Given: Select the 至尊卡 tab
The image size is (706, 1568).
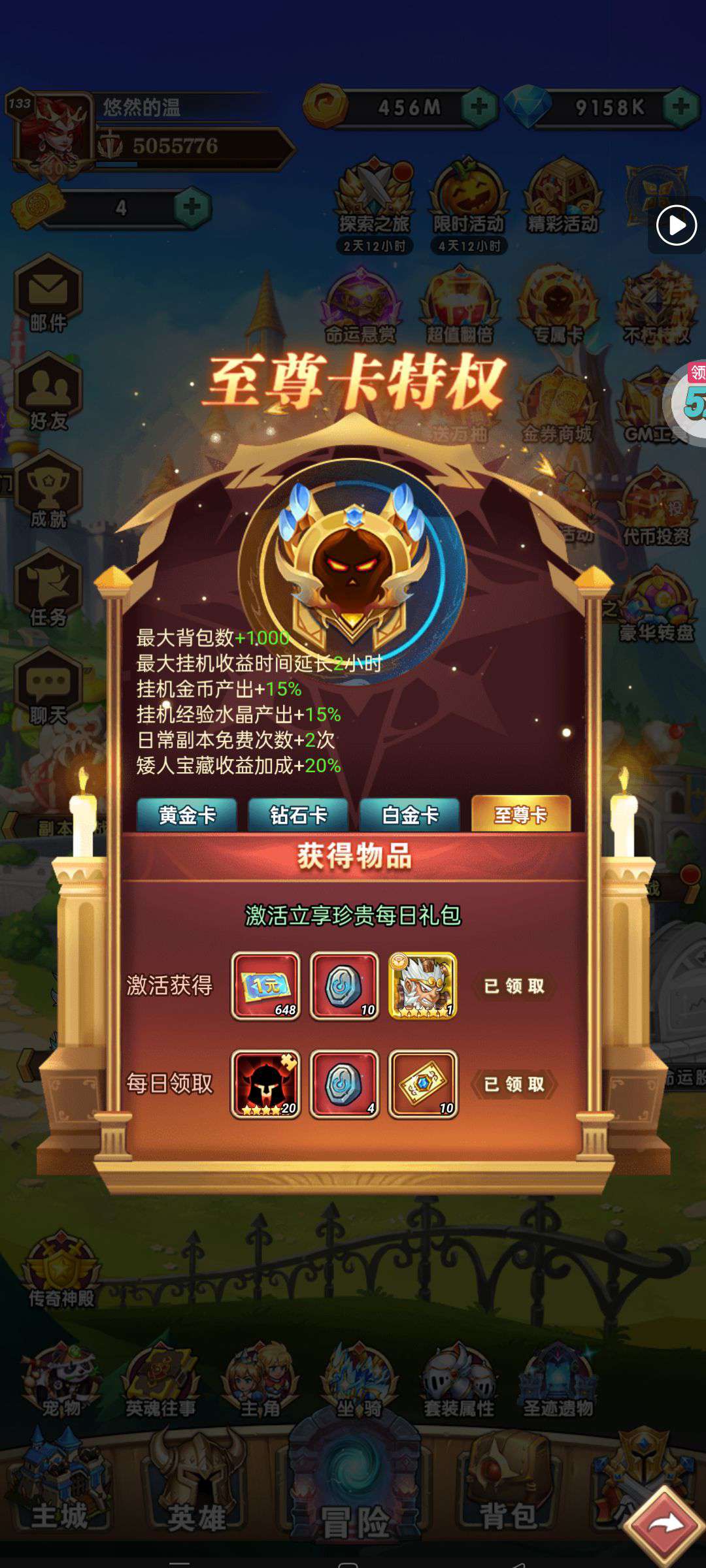Looking at the screenshot, I should 520,815.
